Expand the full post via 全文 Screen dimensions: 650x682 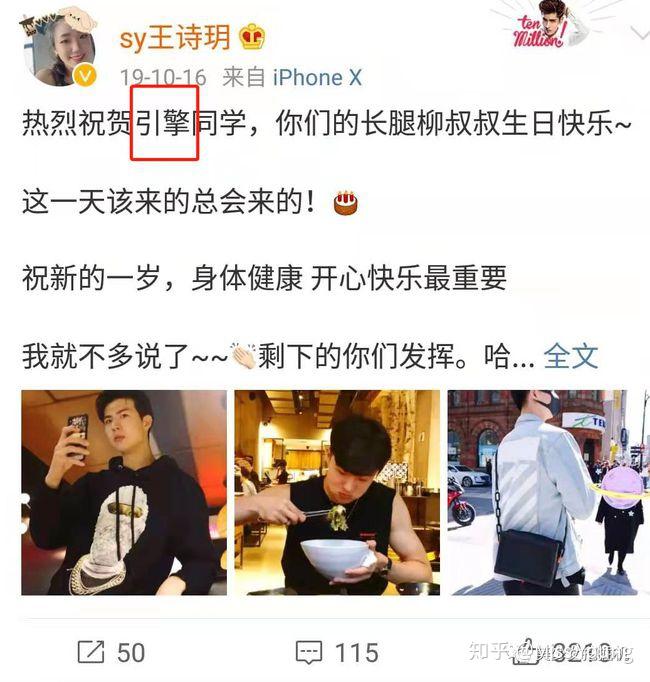click(x=570, y=354)
